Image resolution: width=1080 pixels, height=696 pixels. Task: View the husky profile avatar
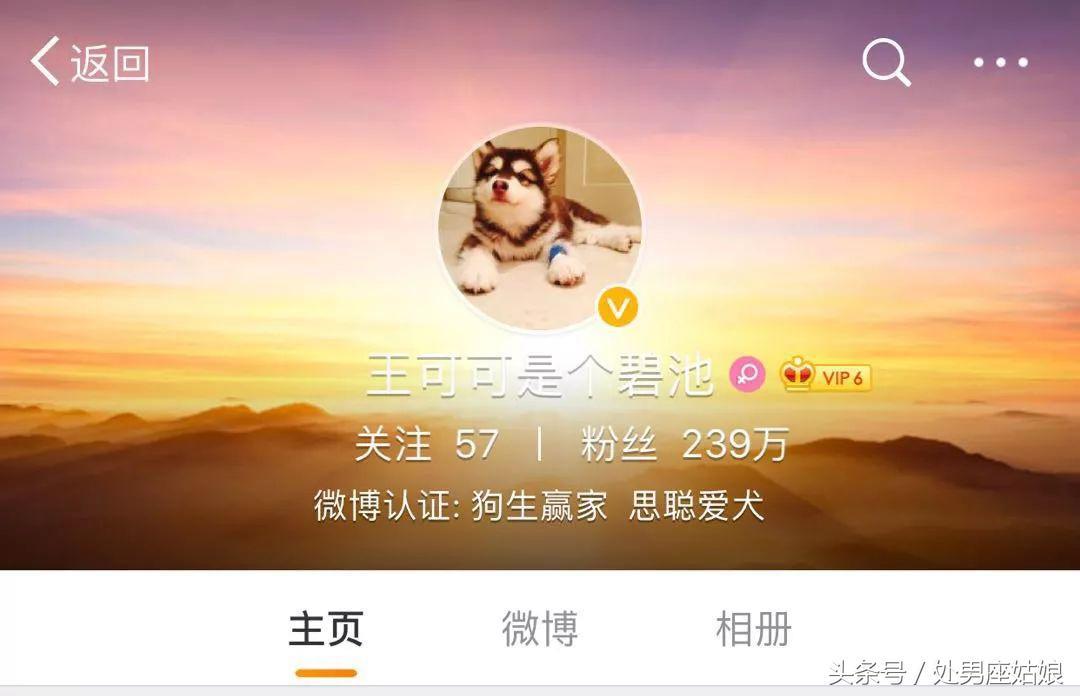coord(540,228)
